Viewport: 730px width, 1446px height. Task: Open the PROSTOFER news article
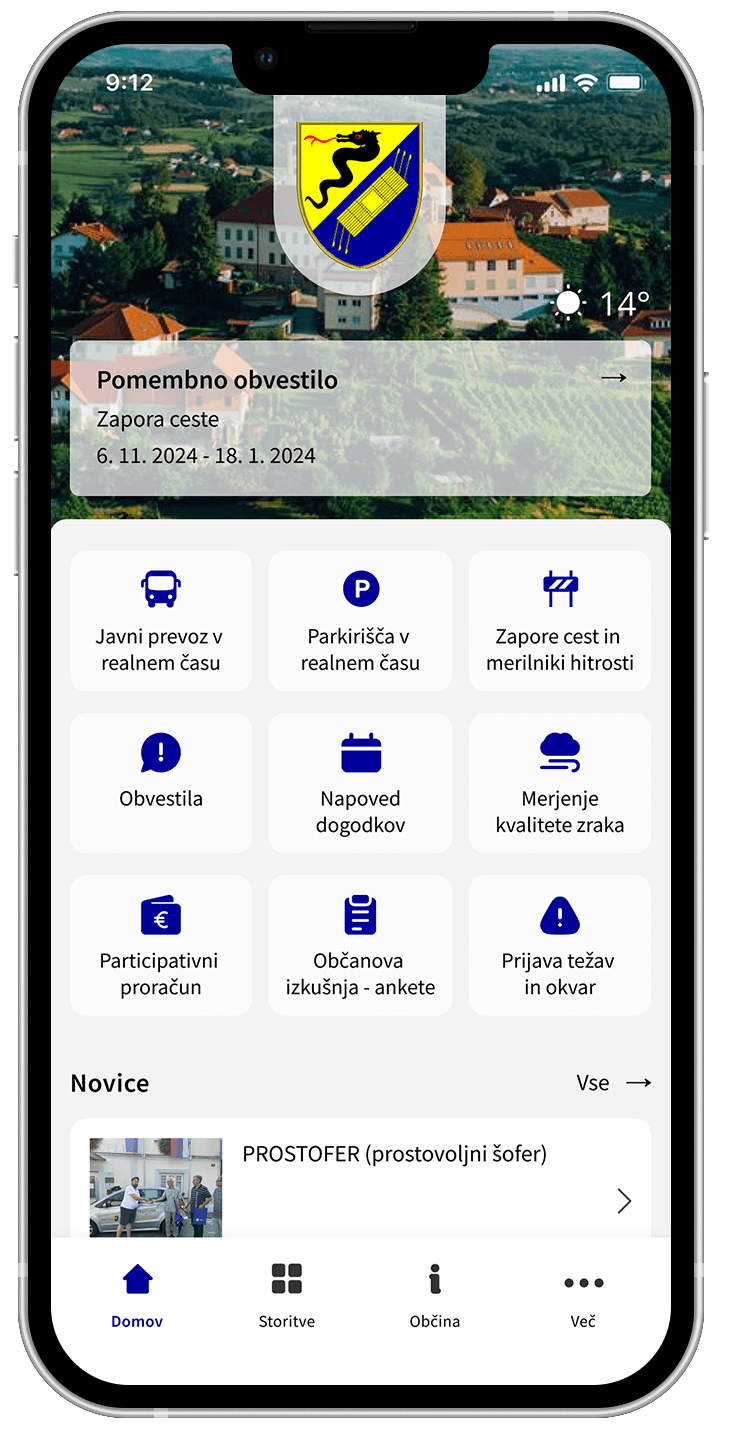[360, 1180]
